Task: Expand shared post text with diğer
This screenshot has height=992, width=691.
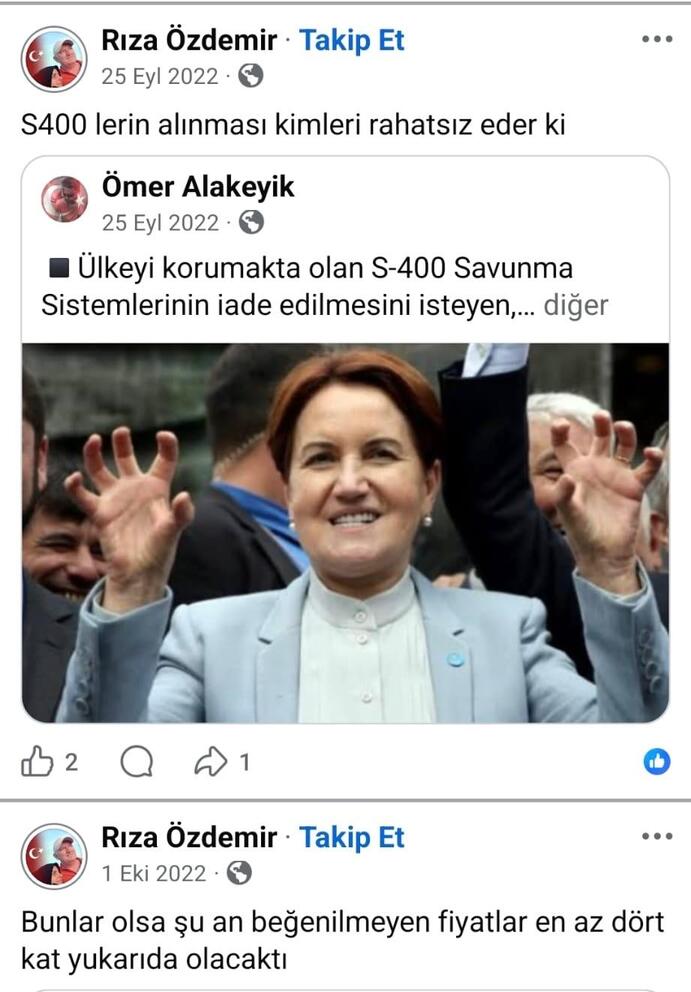Action: 574,305
